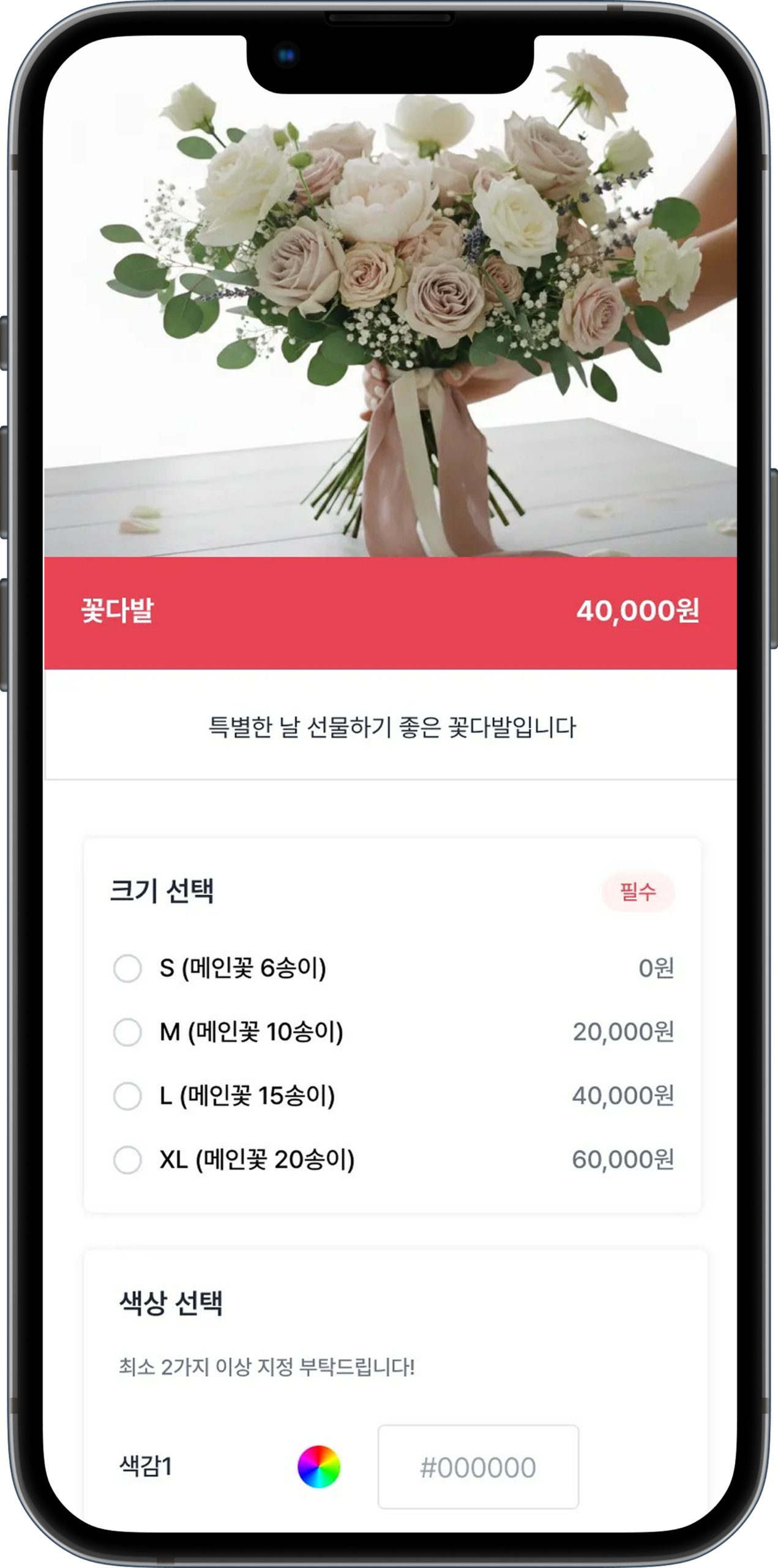Image resolution: width=778 pixels, height=1568 pixels.
Task: Pick the L (메인꽃 15송이) size option
Action: (x=127, y=1096)
